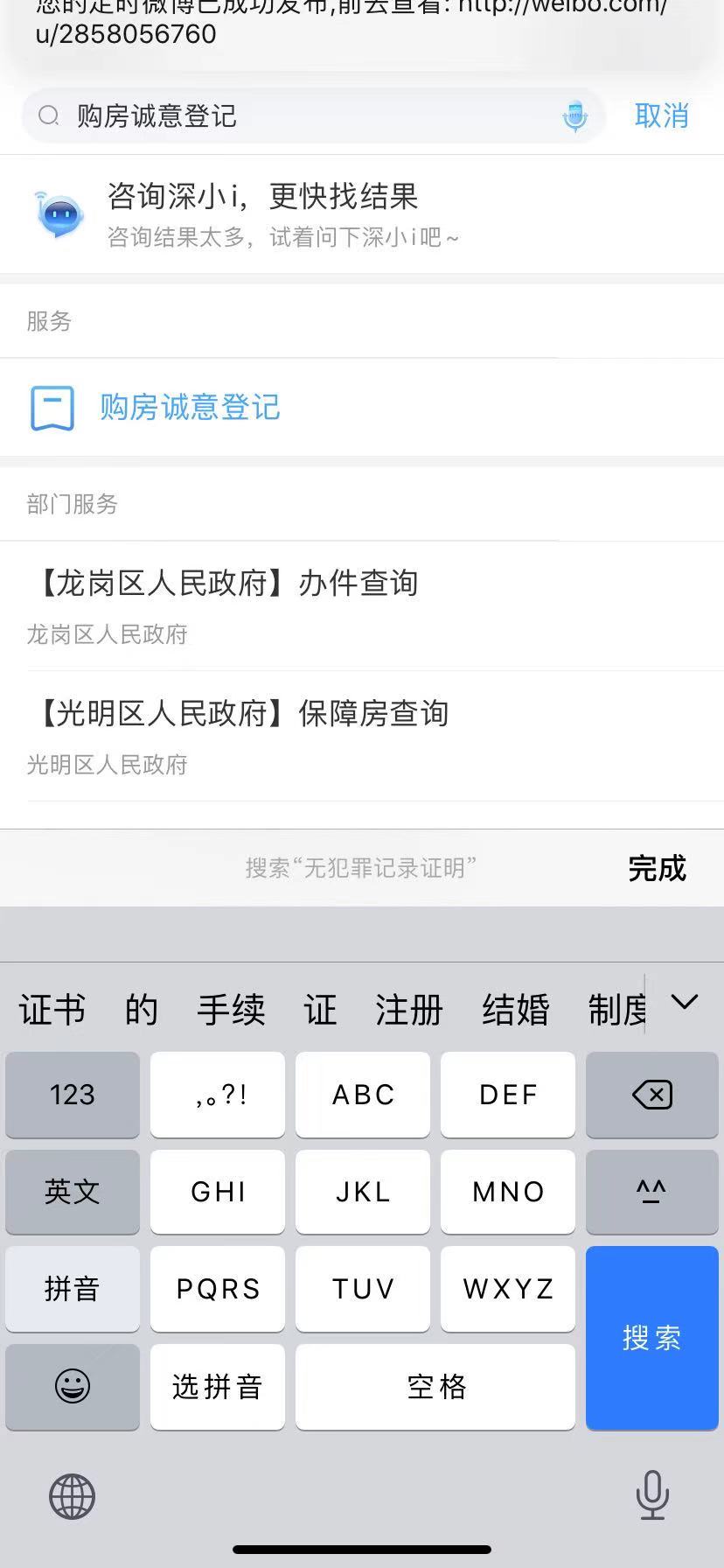The width and height of the screenshot is (724, 1568).
Task: Open the 购房诚意登记 service result
Action: tap(362, 408)
